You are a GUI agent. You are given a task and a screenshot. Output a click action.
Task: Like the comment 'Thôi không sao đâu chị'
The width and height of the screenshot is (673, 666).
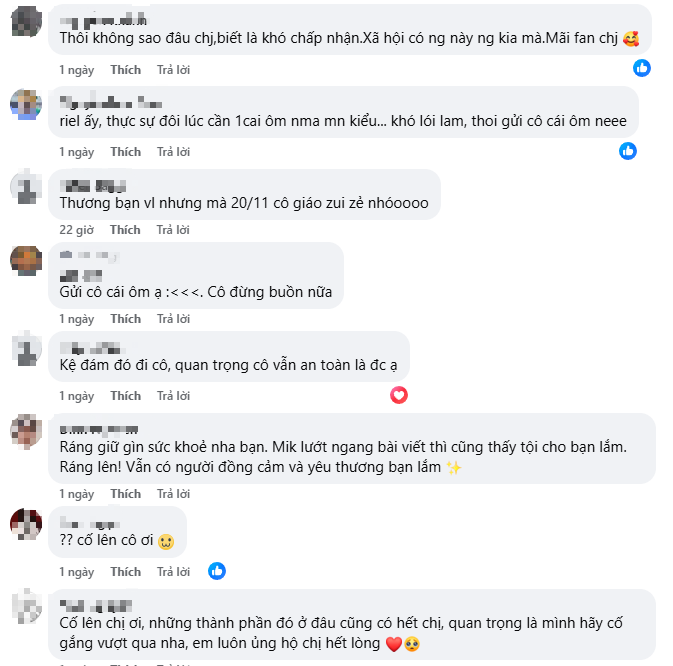tap(125, 70)
